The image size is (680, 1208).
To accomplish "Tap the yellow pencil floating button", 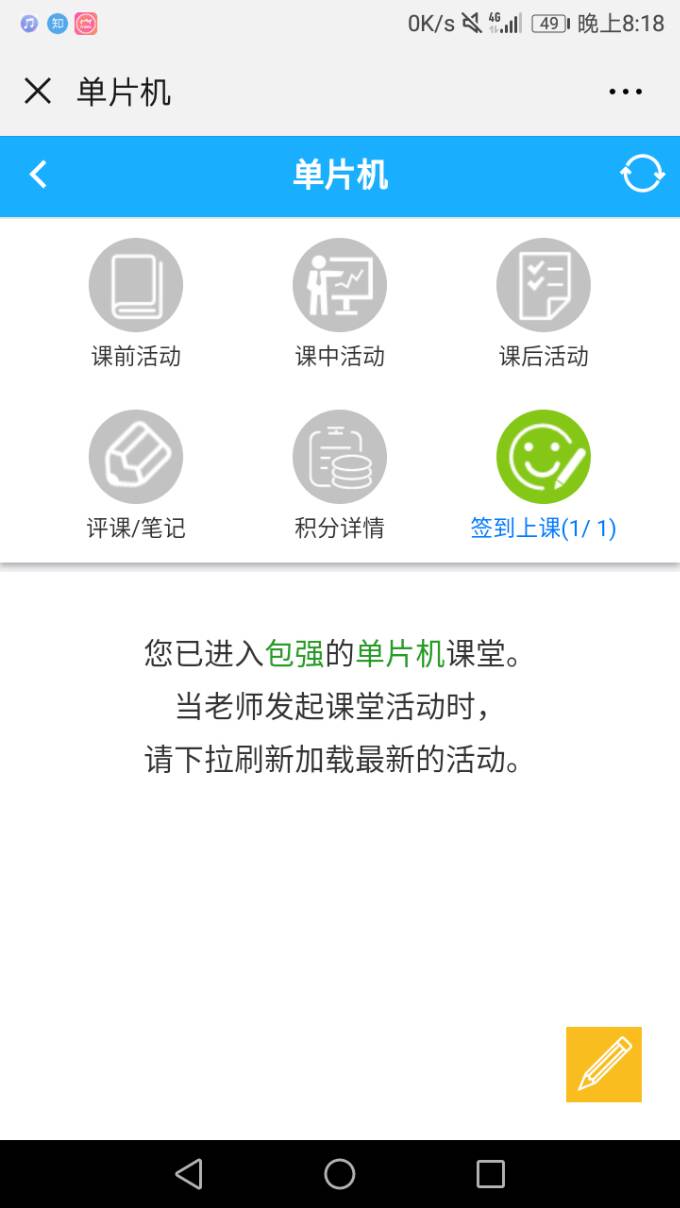I will (x=604, y=1064).
